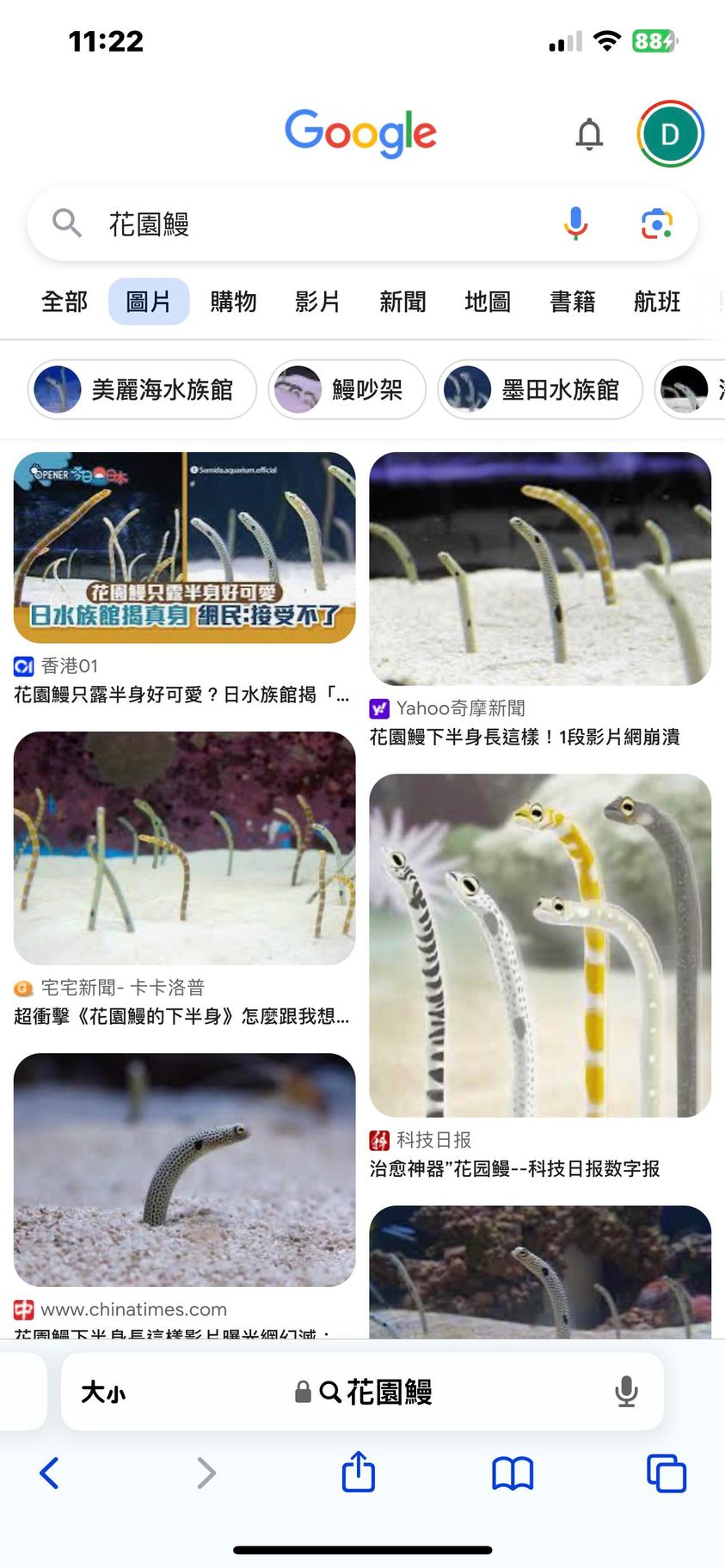This screenshot has height=1568, width=725.
Task: Open Google Lens camera search
Action: [656, 224]
